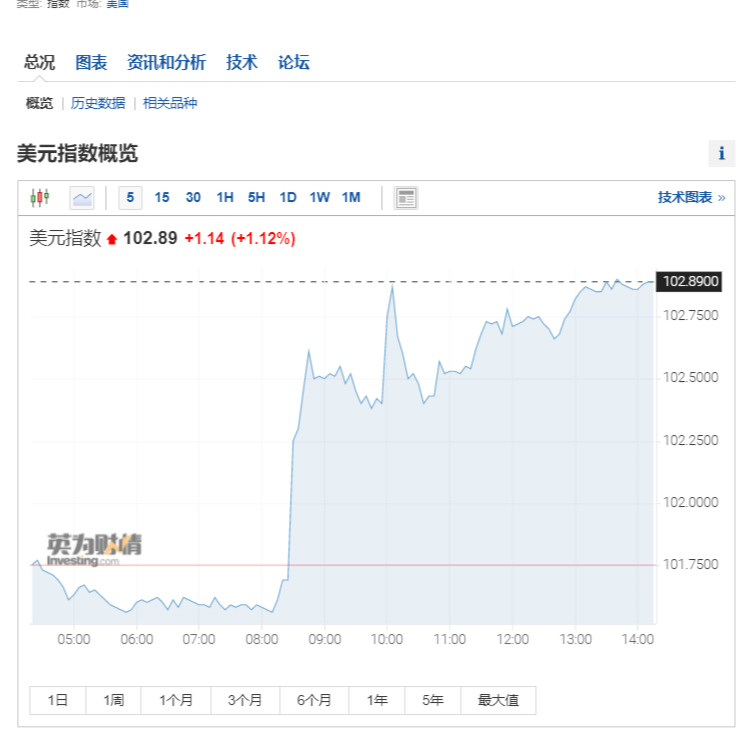749x740 pixels.
Task: Set chart interval to 1M
Action: [x=351, y=197]
